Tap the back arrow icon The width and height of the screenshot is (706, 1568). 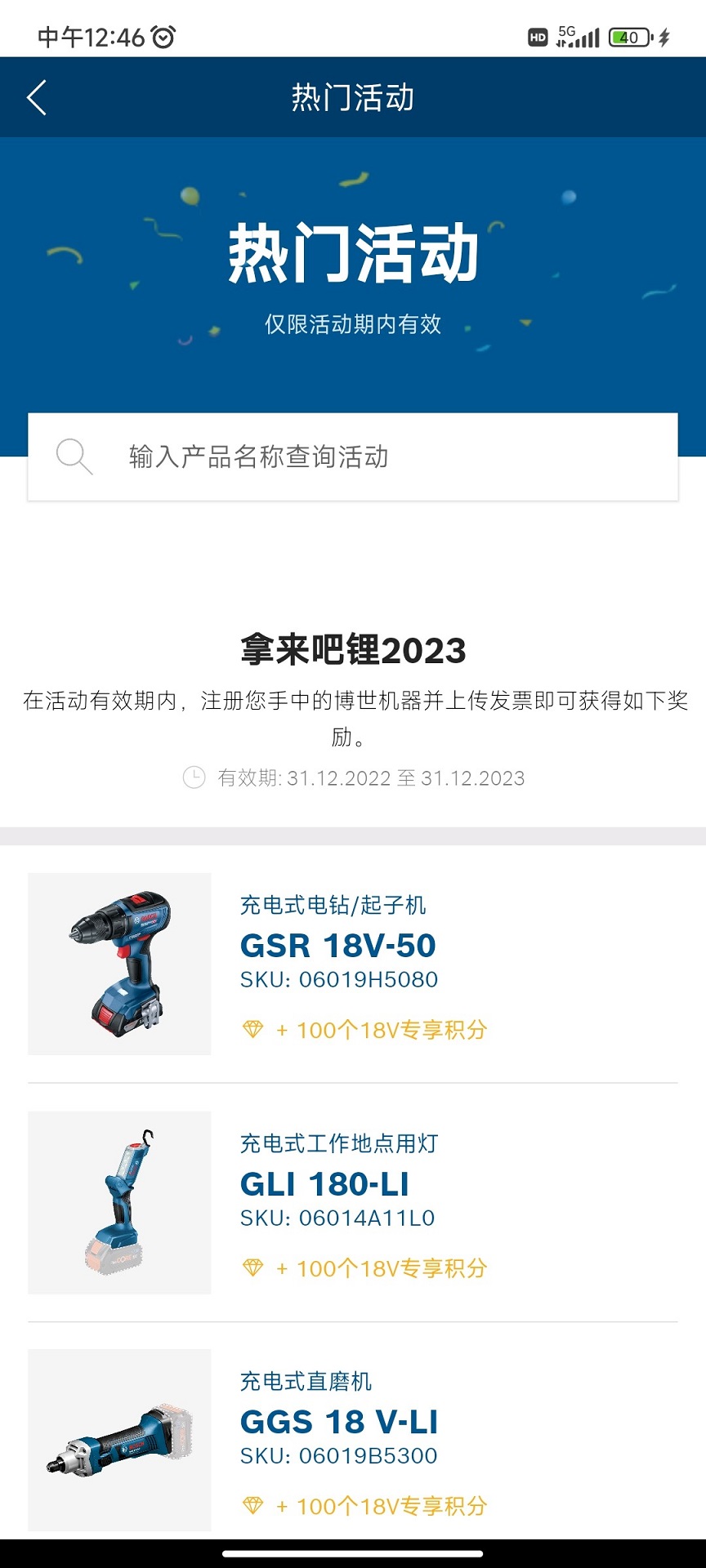point(36,96)
